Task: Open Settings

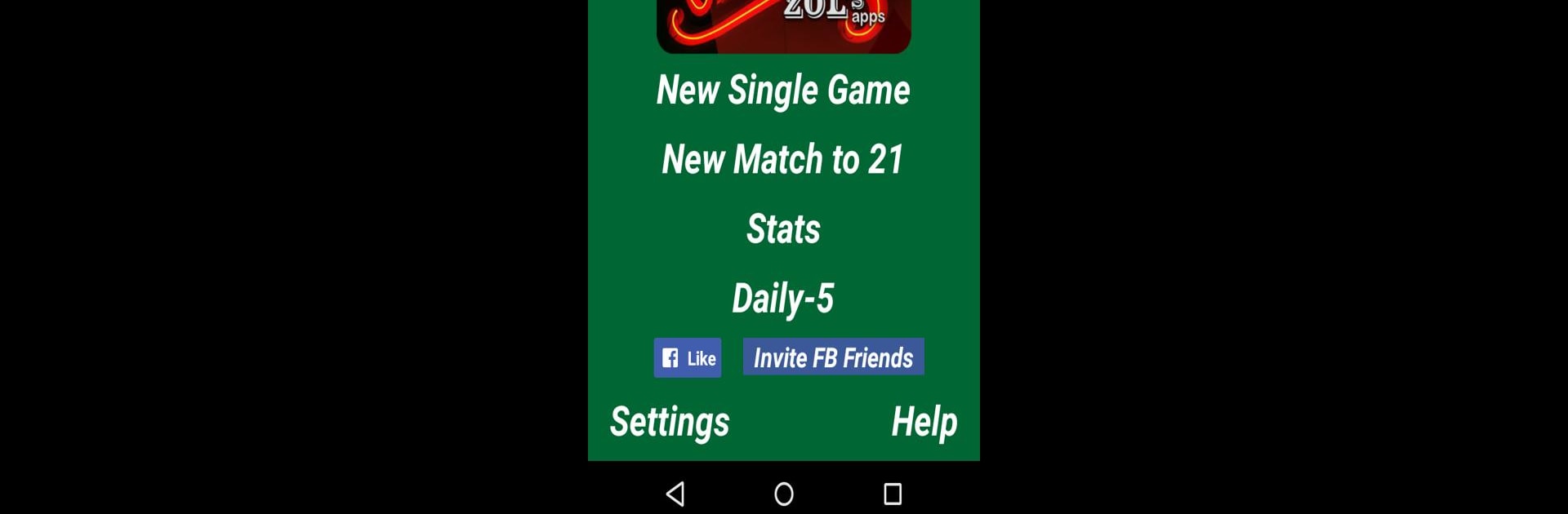Action: tap(670, 422)
